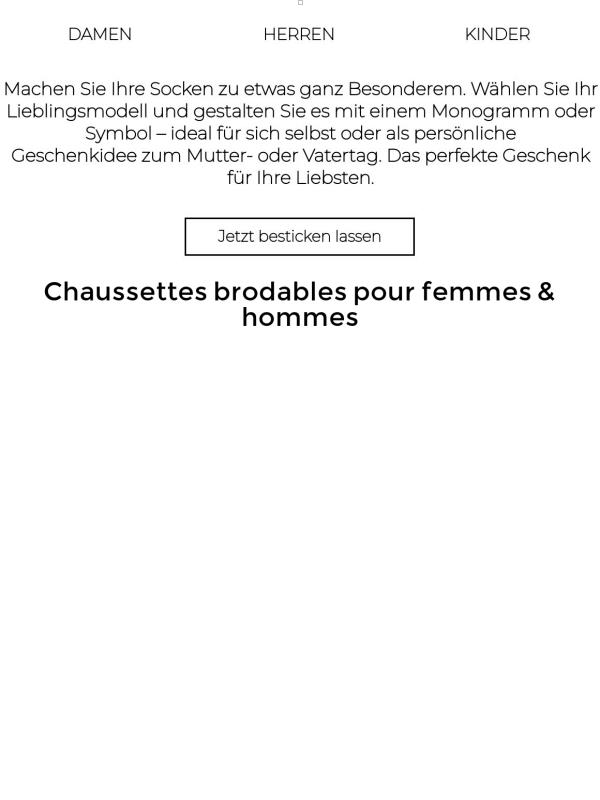Tap the Jetzt besticken lassen button
This screenshot has width=600, height=800.
[299, 237]
